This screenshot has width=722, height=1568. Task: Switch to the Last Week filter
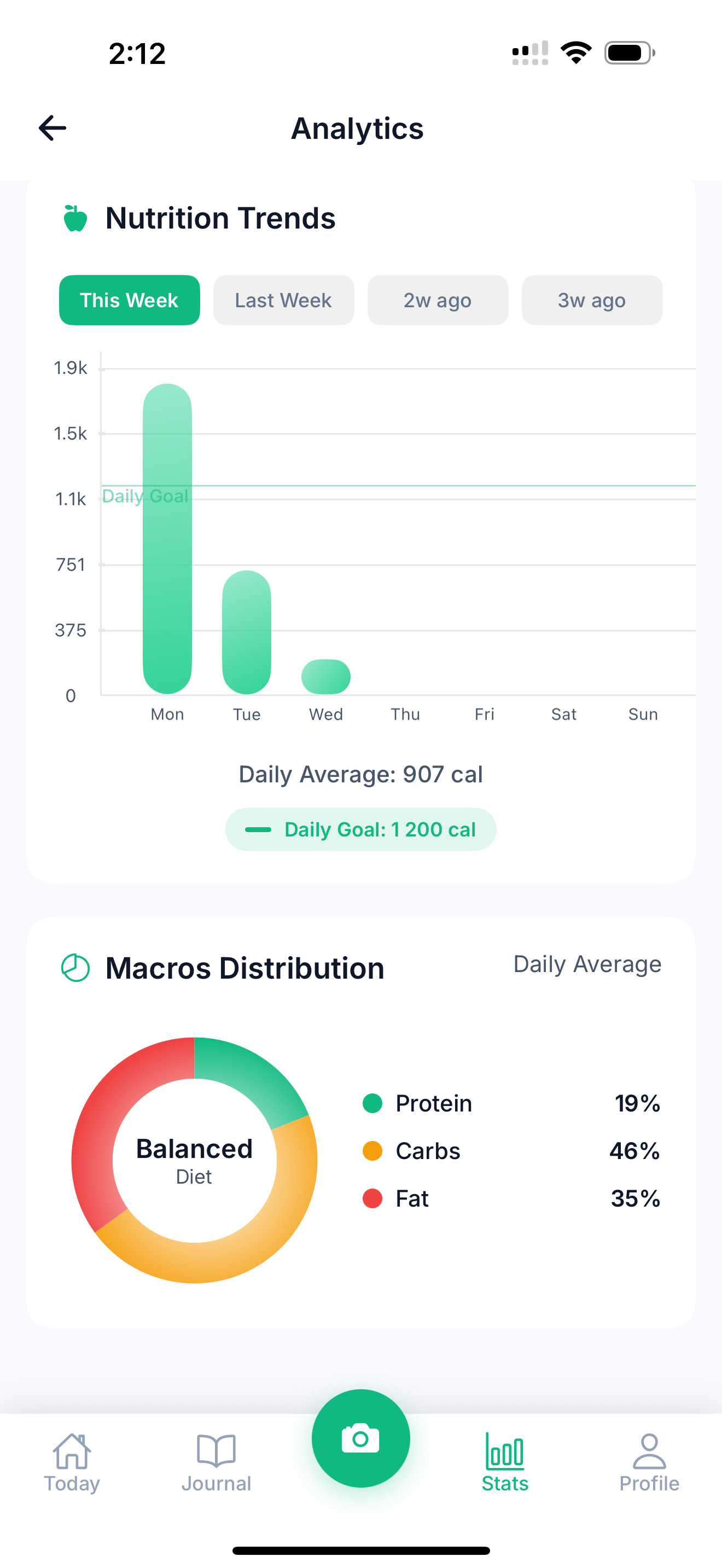tap(283, 300)
